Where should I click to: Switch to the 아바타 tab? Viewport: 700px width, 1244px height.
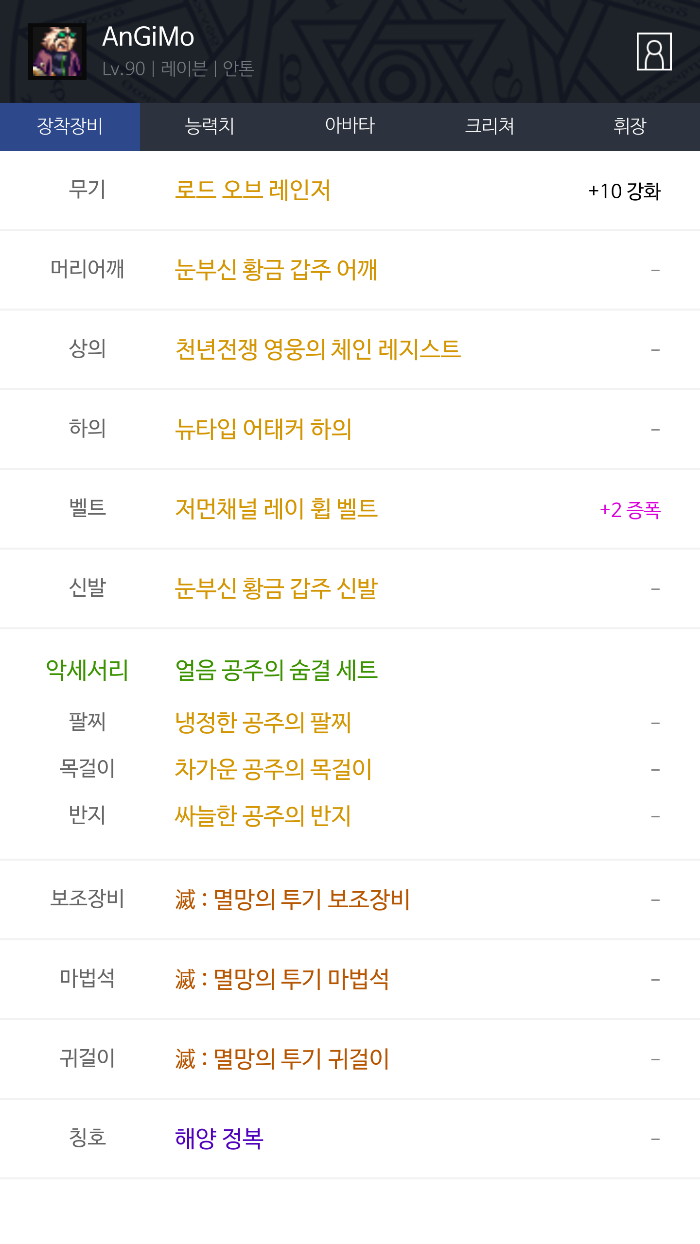[x=350, y=126]
